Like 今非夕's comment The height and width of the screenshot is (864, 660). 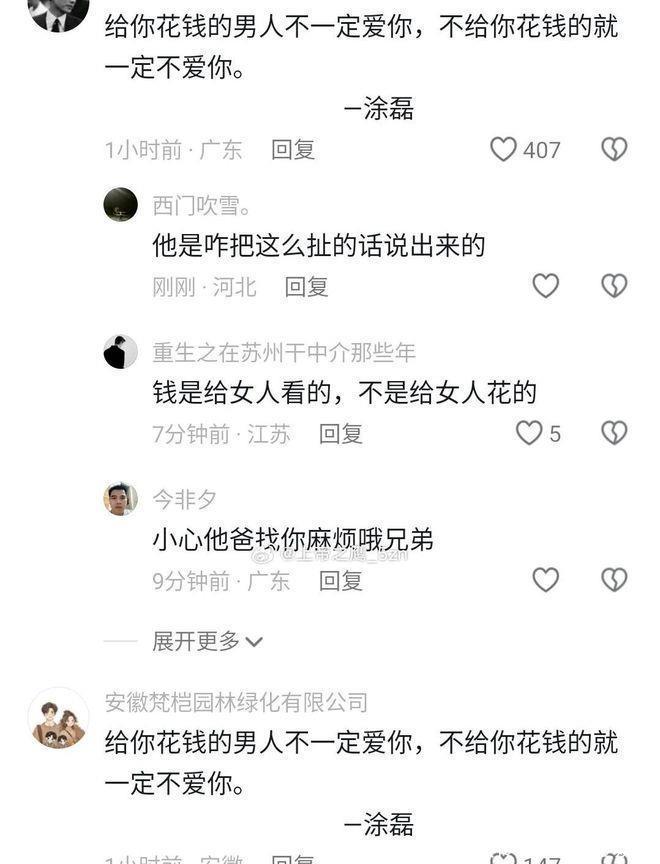(545, 579)
